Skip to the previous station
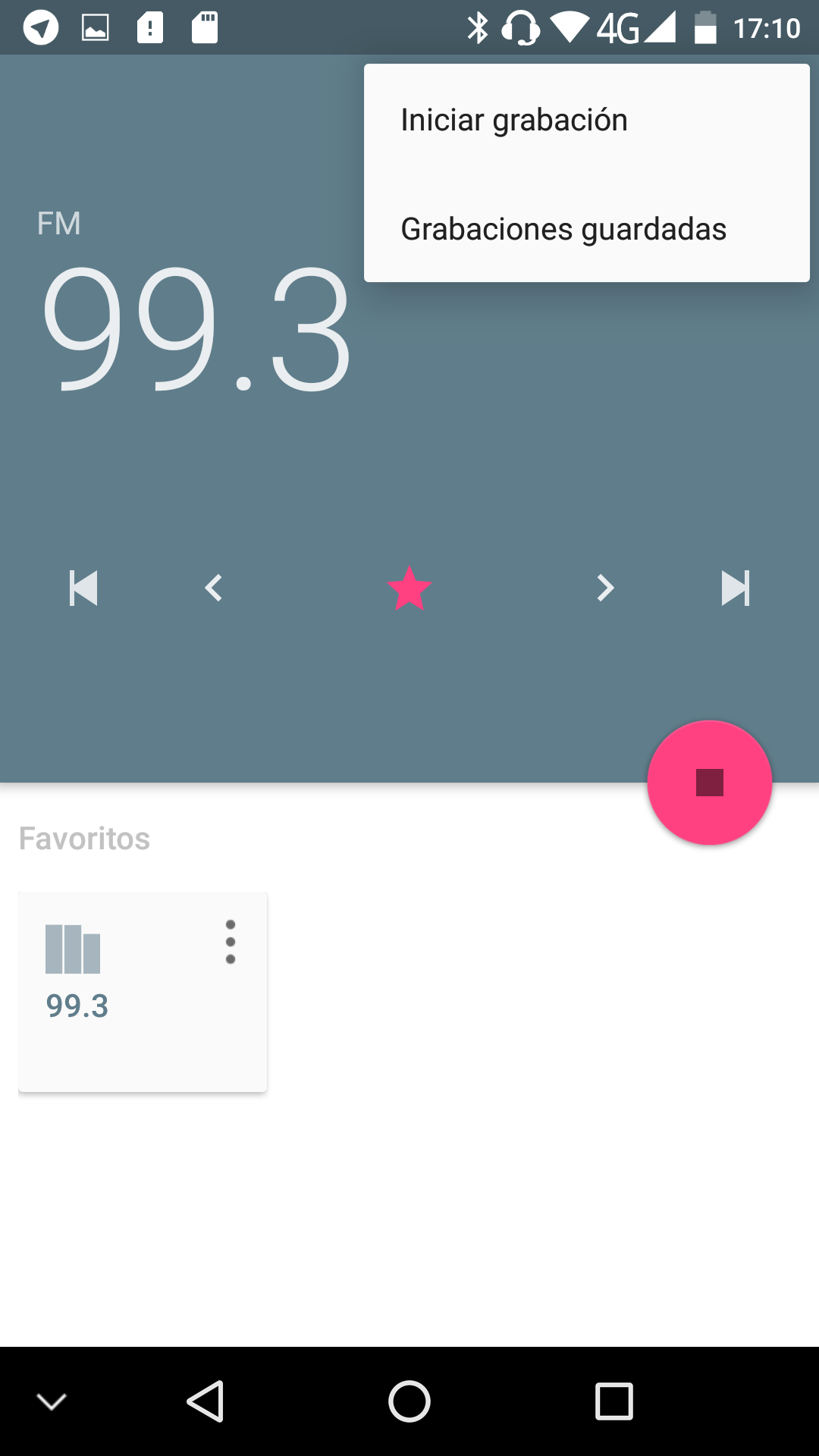 83,588
